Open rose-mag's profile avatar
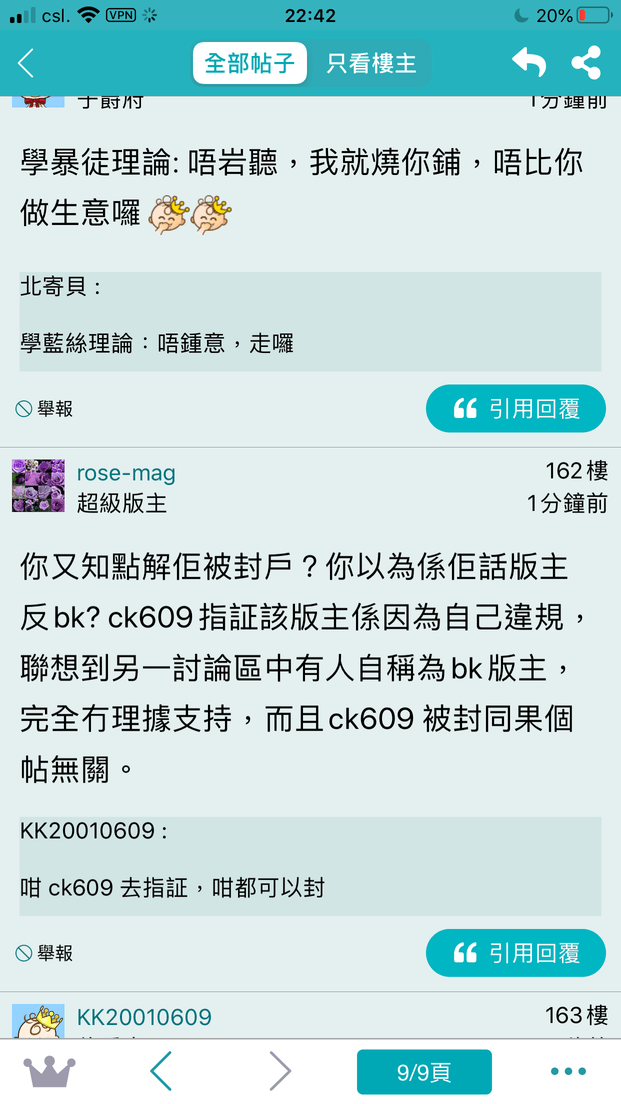Viewport: 621px width, 1104px height. coord(39,487)
